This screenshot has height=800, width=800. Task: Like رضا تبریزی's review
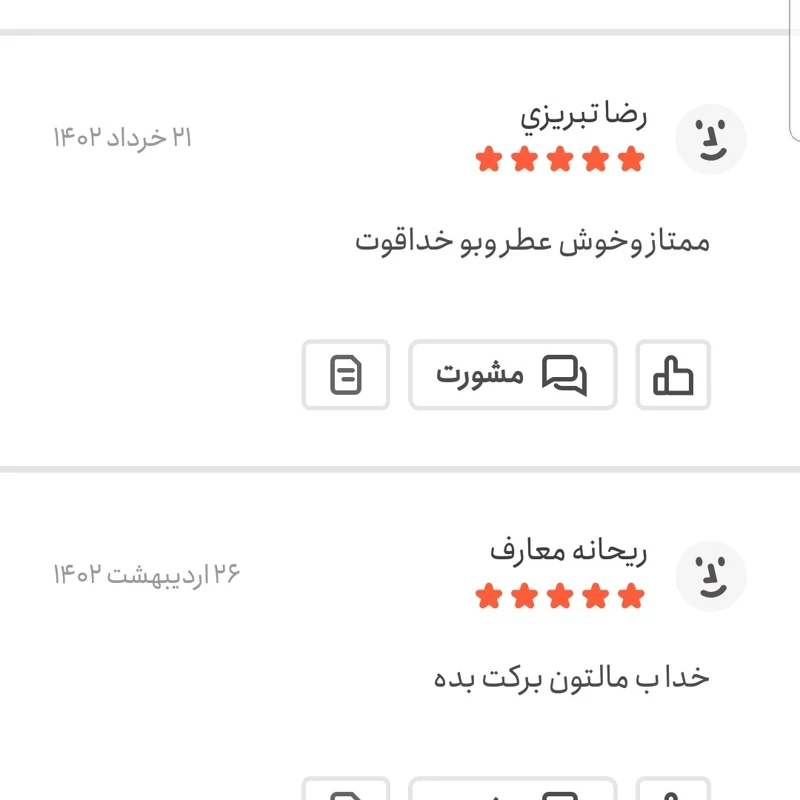coord(673,375)
